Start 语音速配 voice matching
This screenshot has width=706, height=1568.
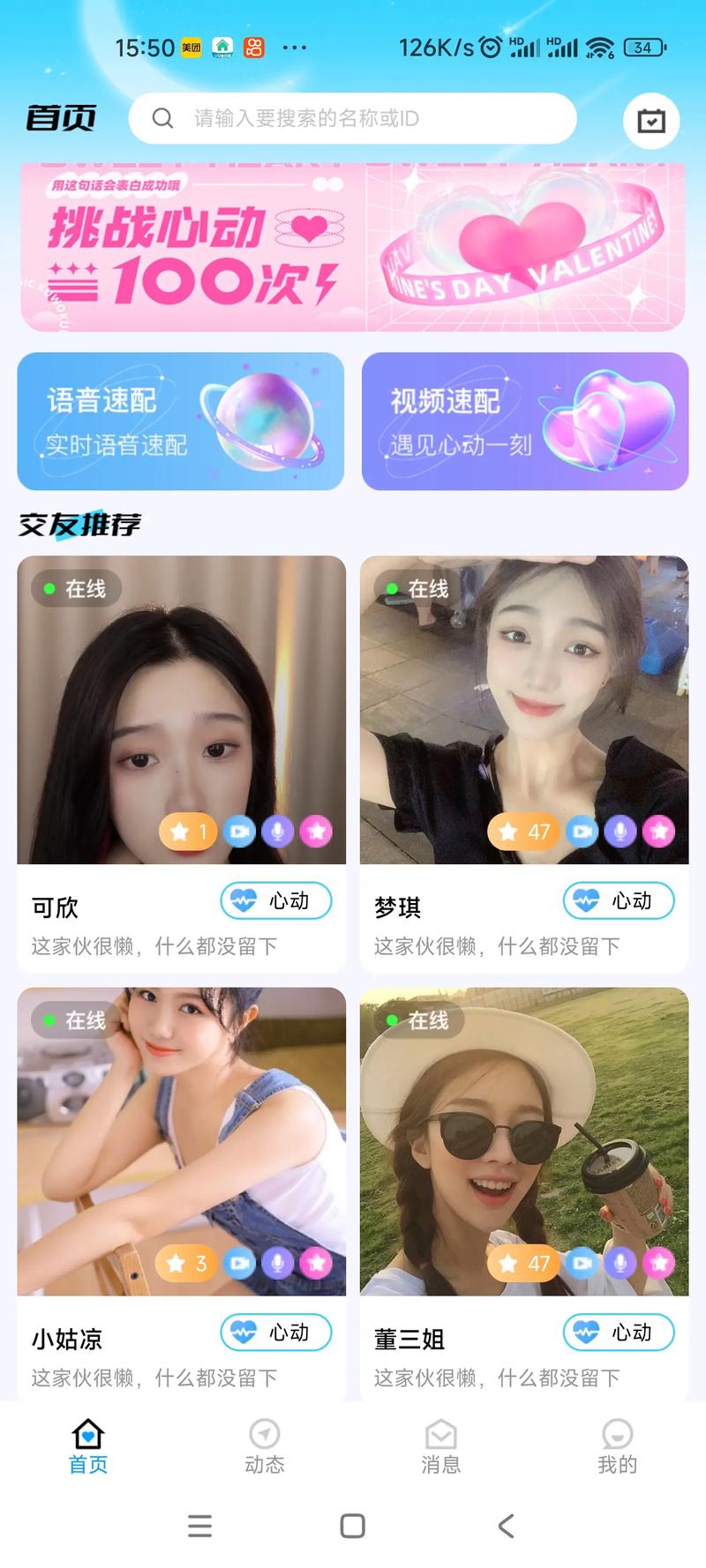click(x=180, y=422)
